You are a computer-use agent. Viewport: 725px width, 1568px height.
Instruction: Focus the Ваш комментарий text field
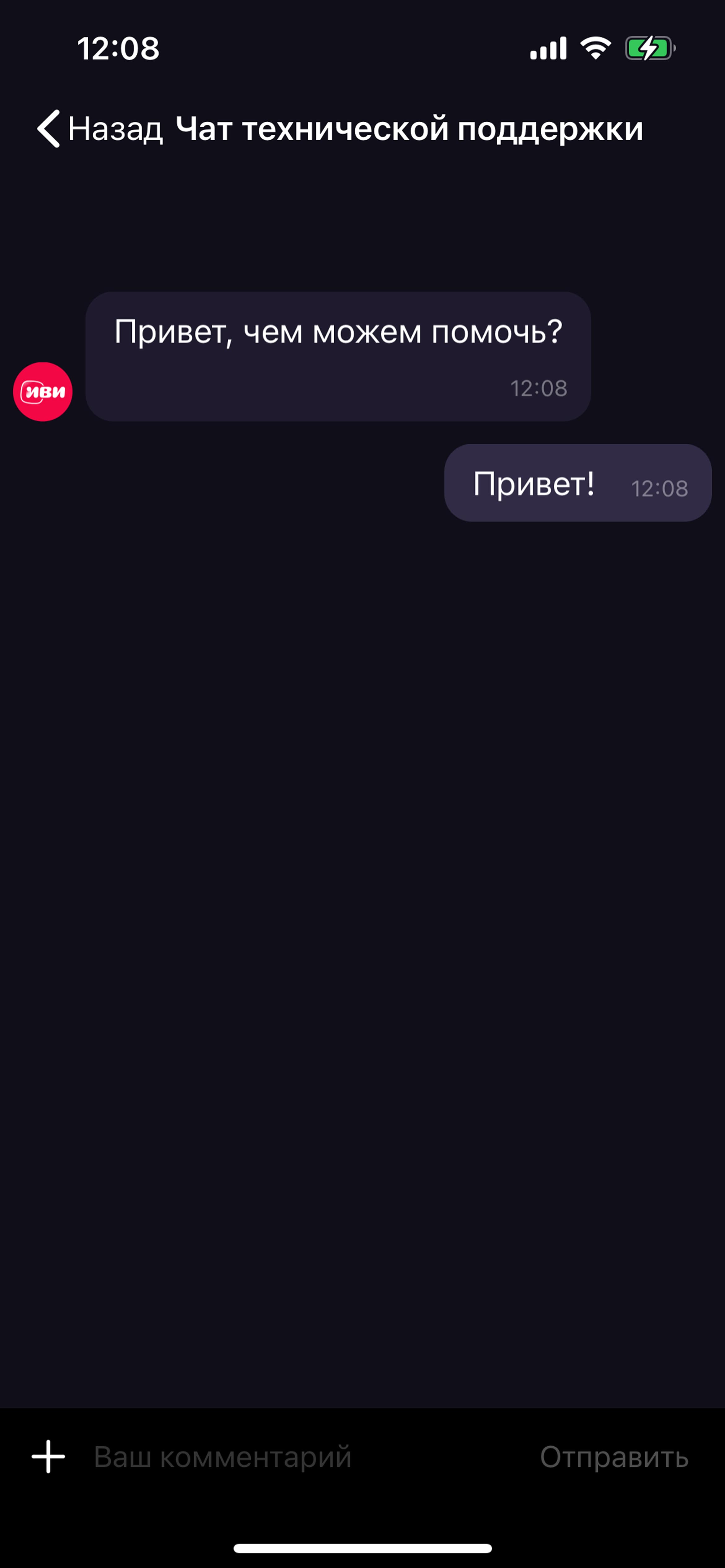[x=305, y=1457]
